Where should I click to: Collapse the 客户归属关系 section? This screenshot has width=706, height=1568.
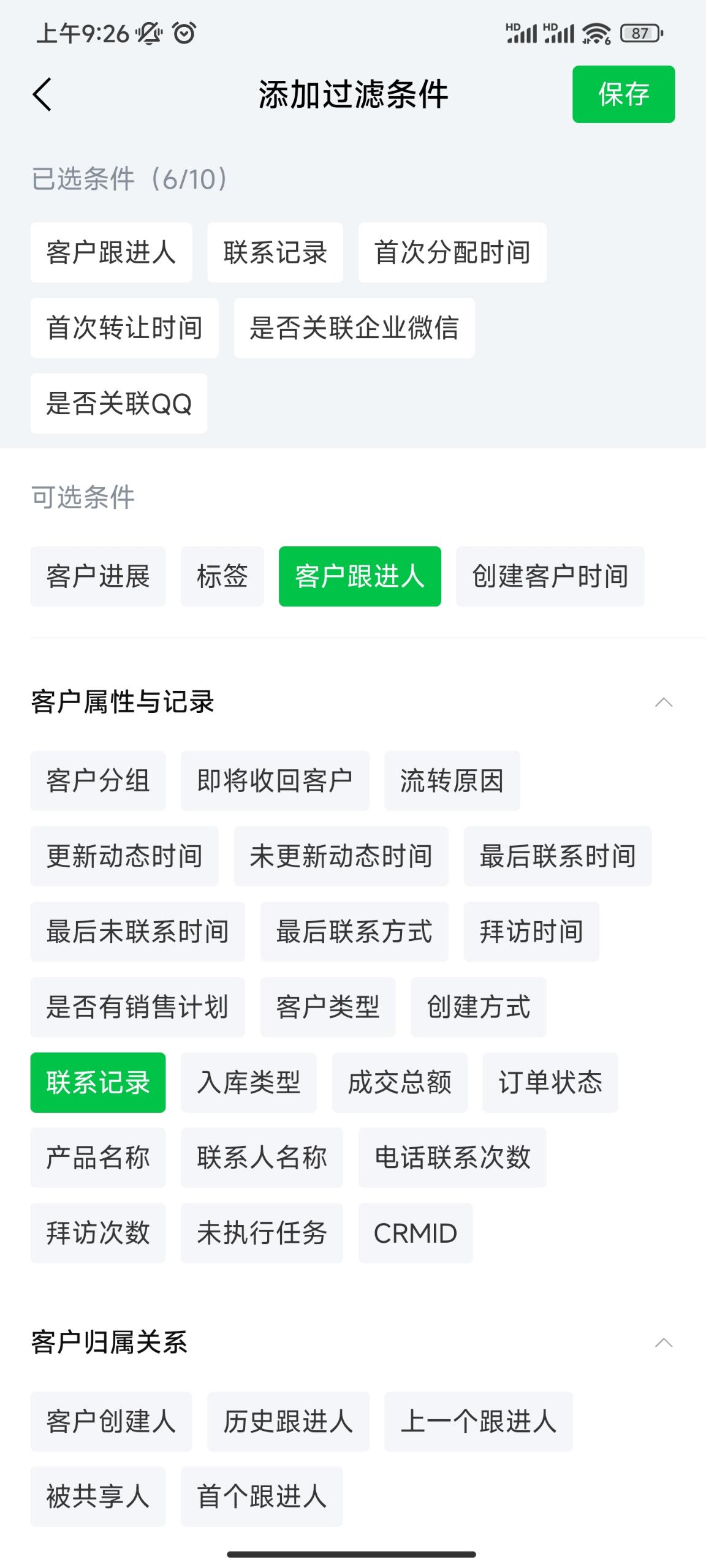click(664, 1343)
